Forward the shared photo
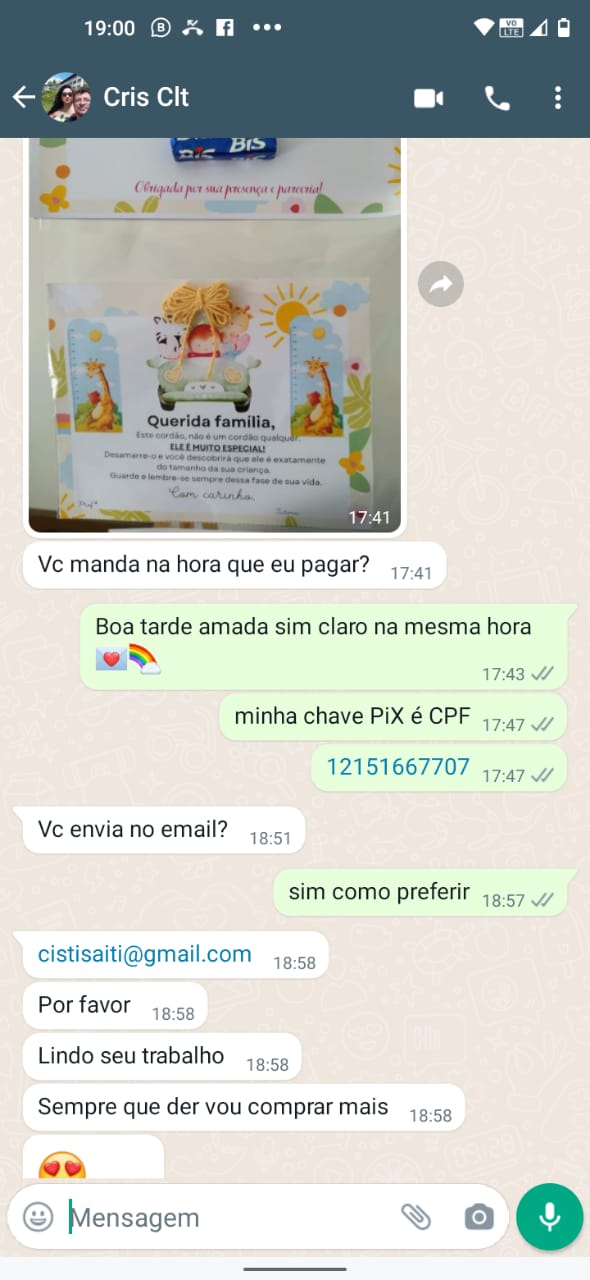 click(441, 285)
